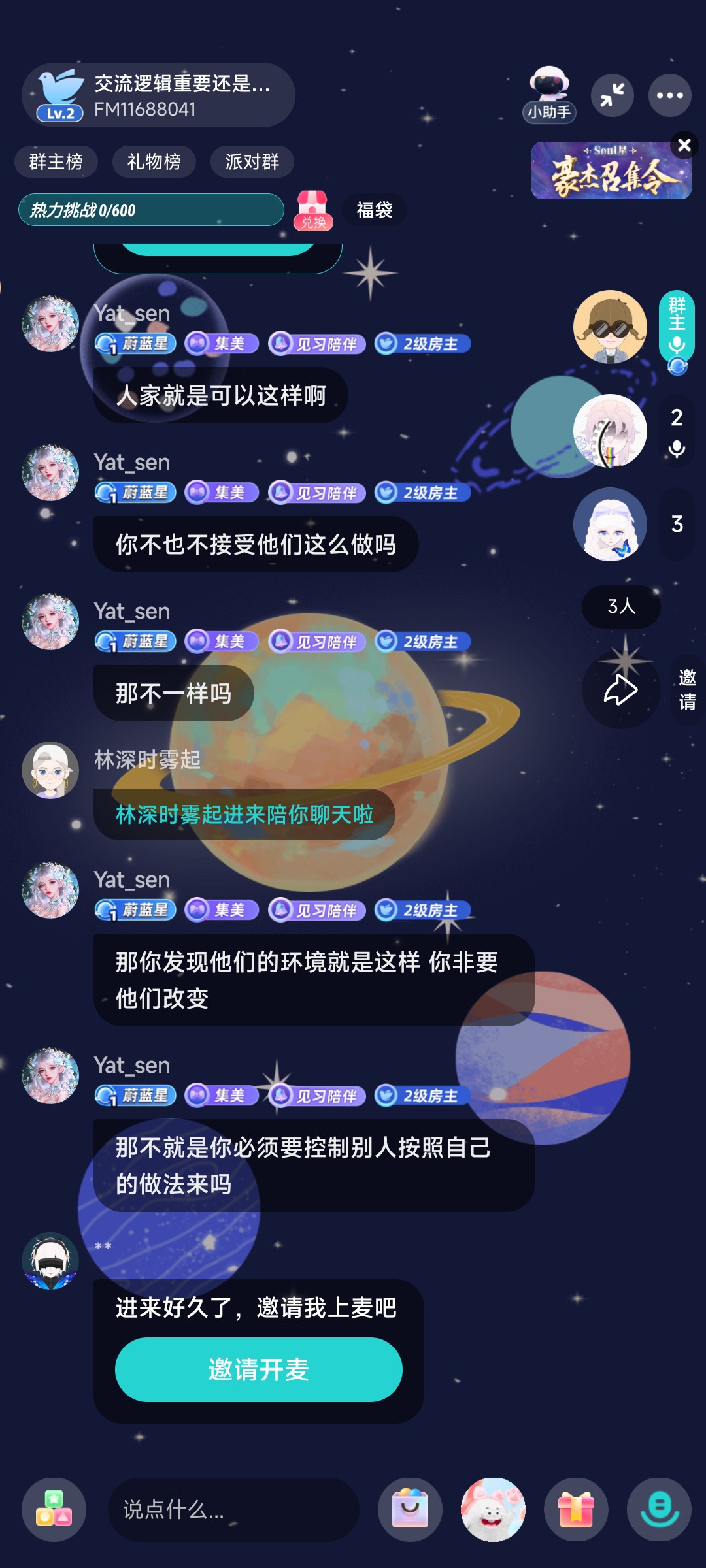
Task: Open the three-dot overflow menu
Action: 669,95
